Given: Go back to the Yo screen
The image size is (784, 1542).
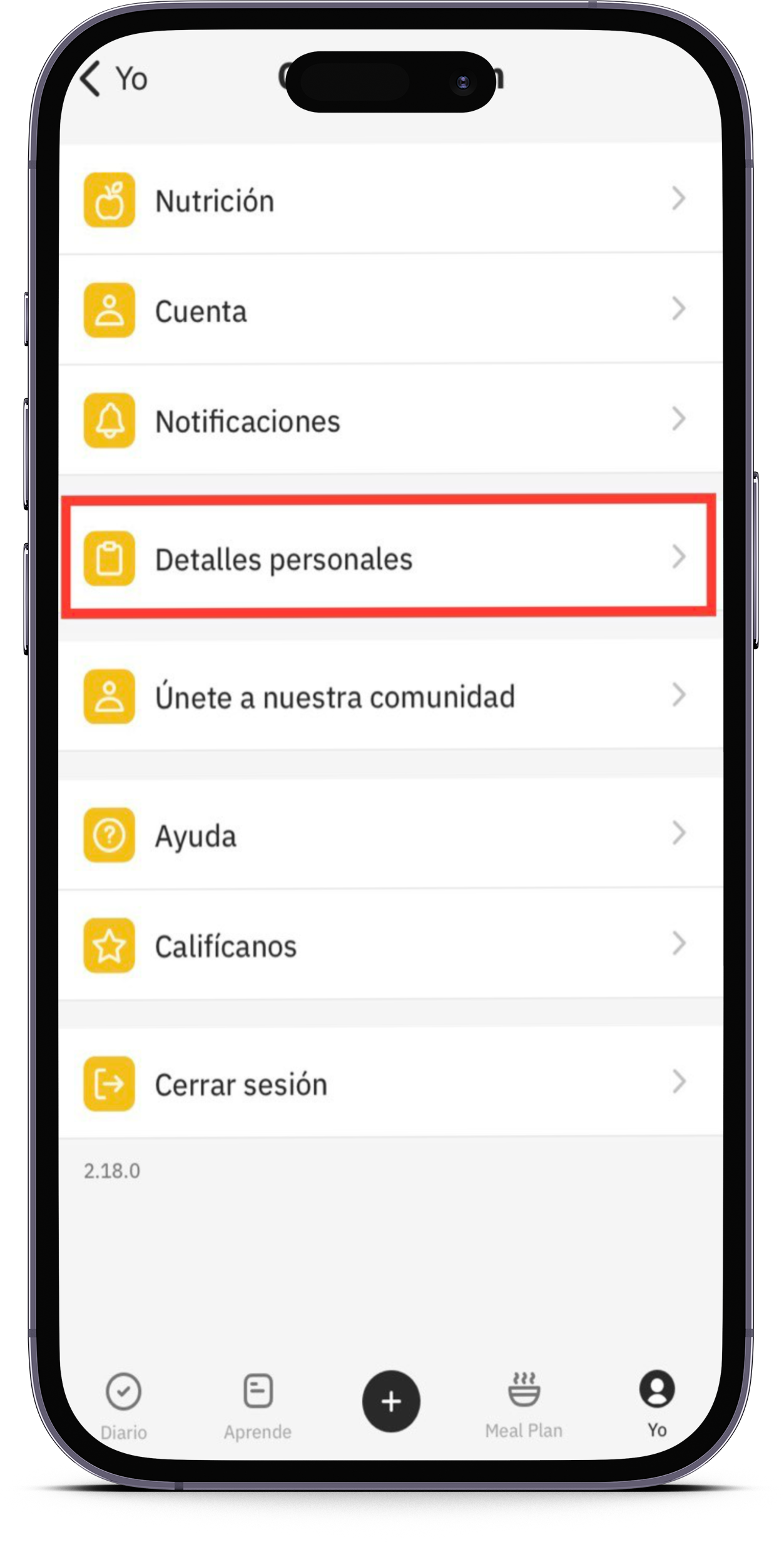Looking at the screenshot, I should 114,79.
